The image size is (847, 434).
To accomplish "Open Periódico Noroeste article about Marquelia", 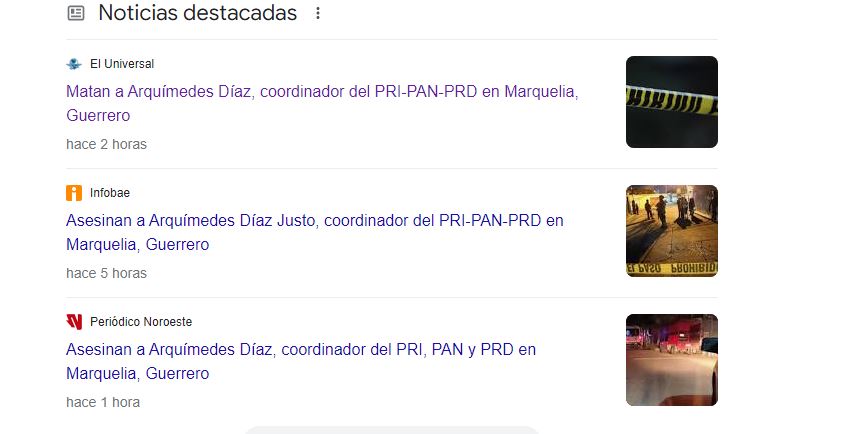I will point(300,350).
